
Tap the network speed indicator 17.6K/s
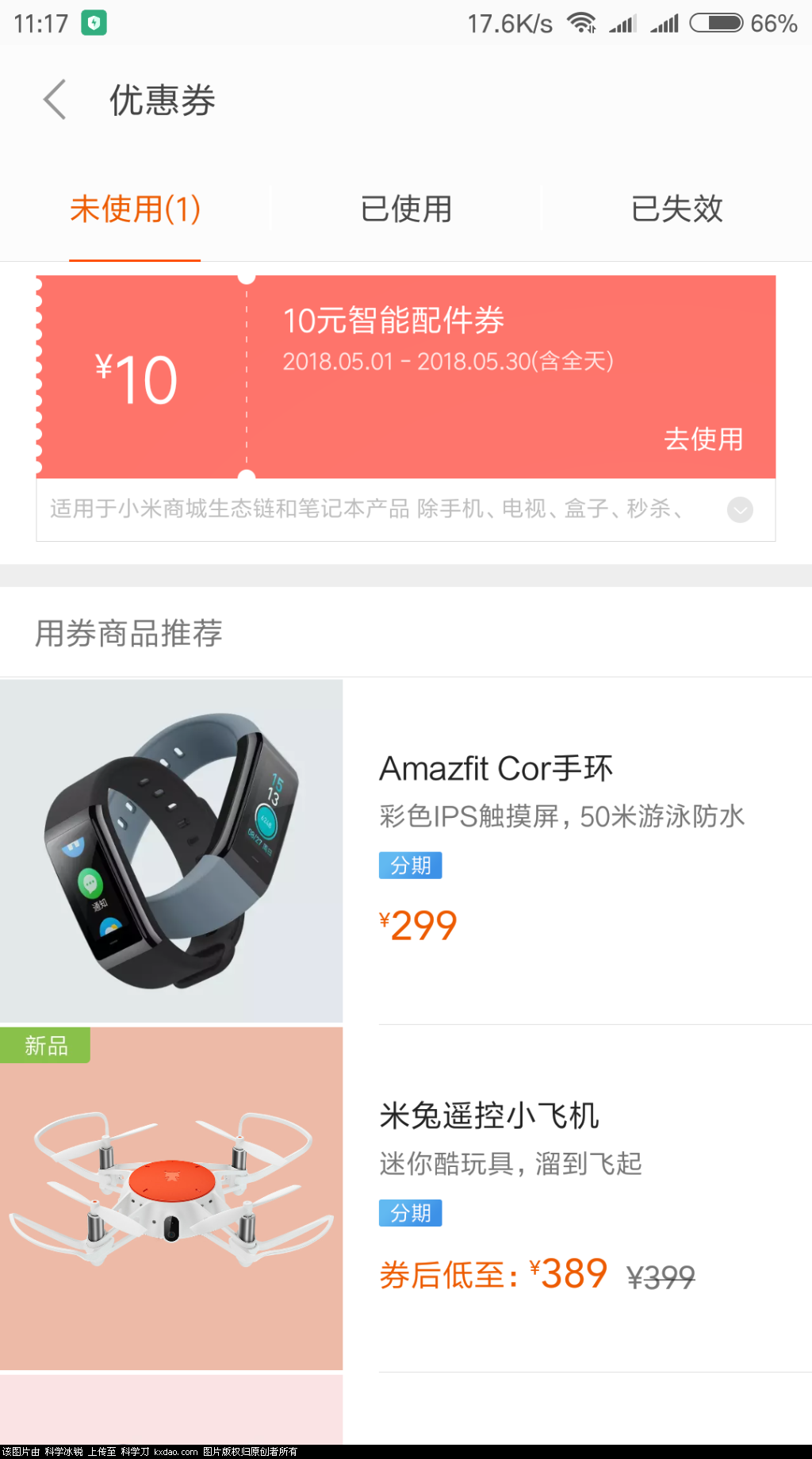[x=510, y=23]
